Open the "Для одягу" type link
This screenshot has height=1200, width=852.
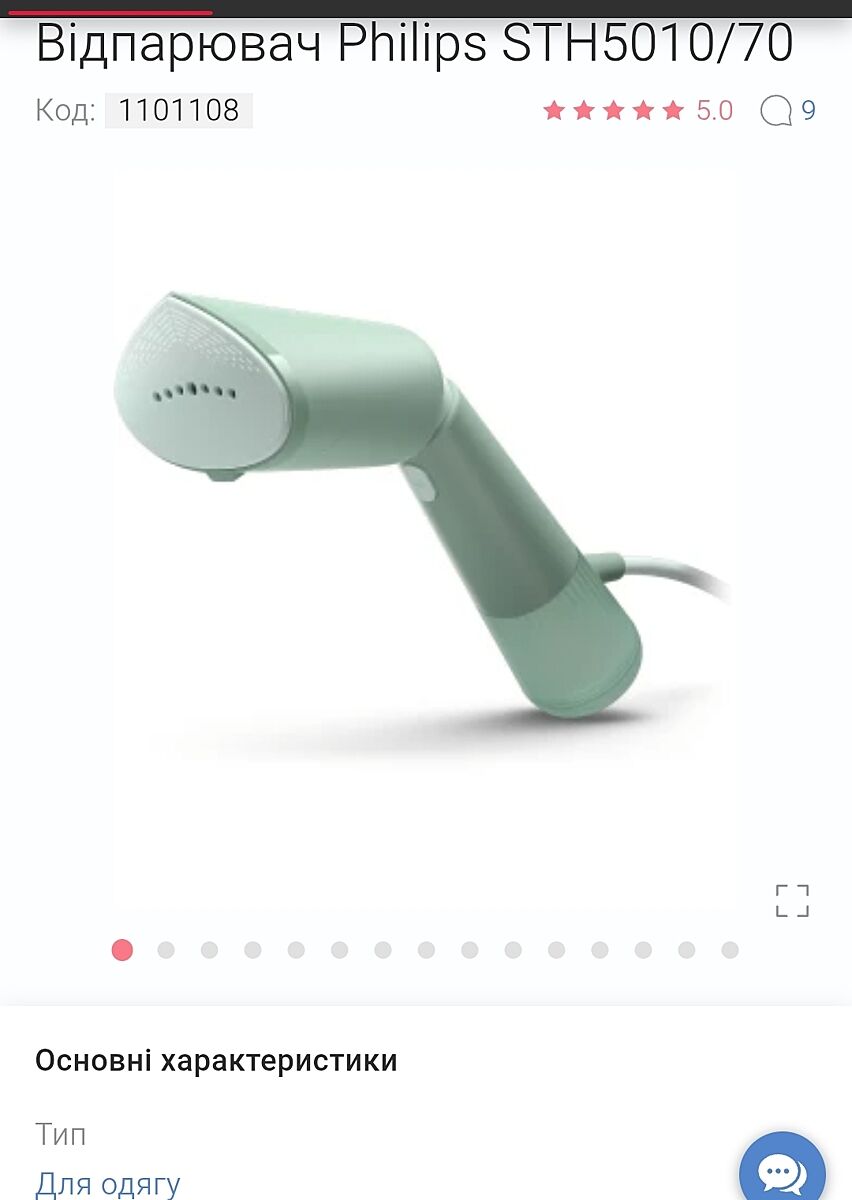point(108,1184)
